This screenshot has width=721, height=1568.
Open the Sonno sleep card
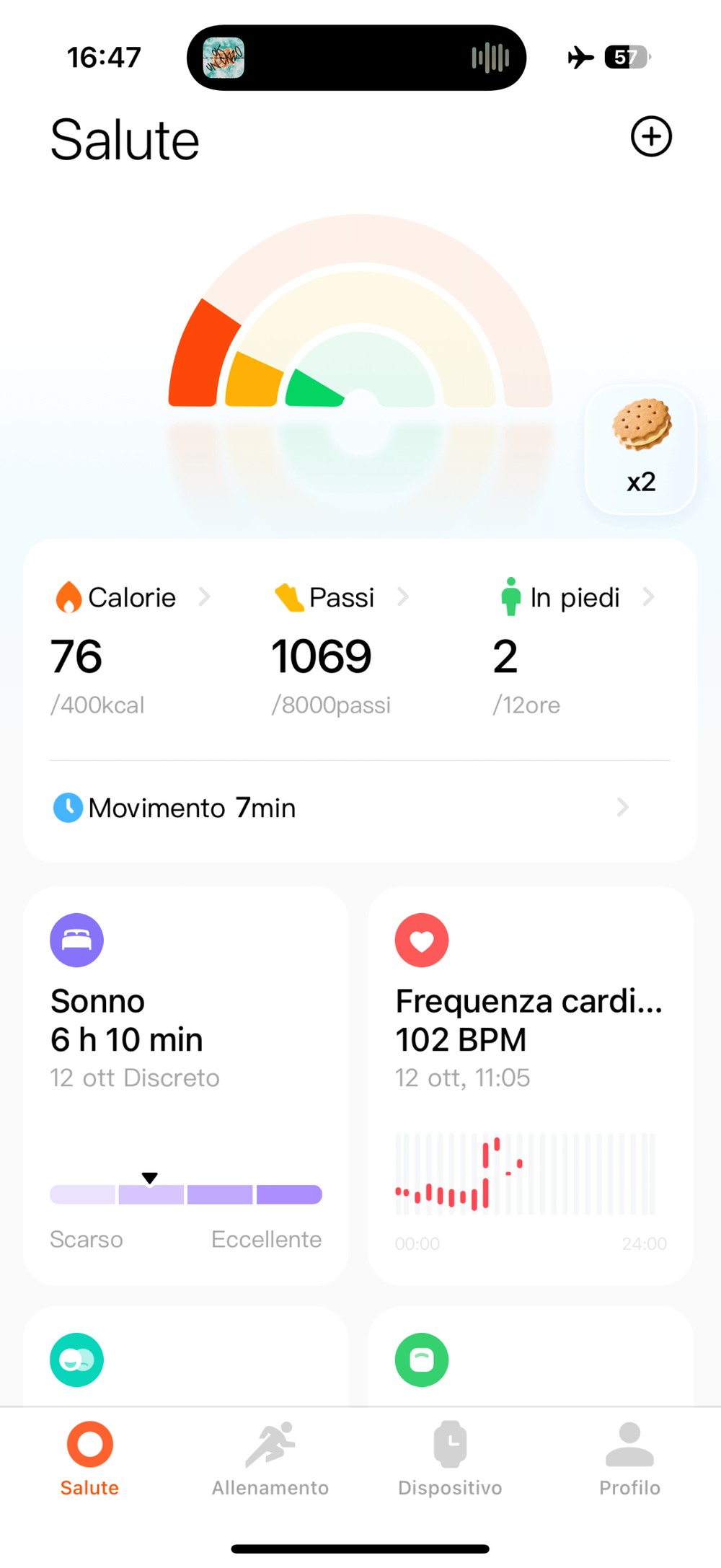[186, 1085]
